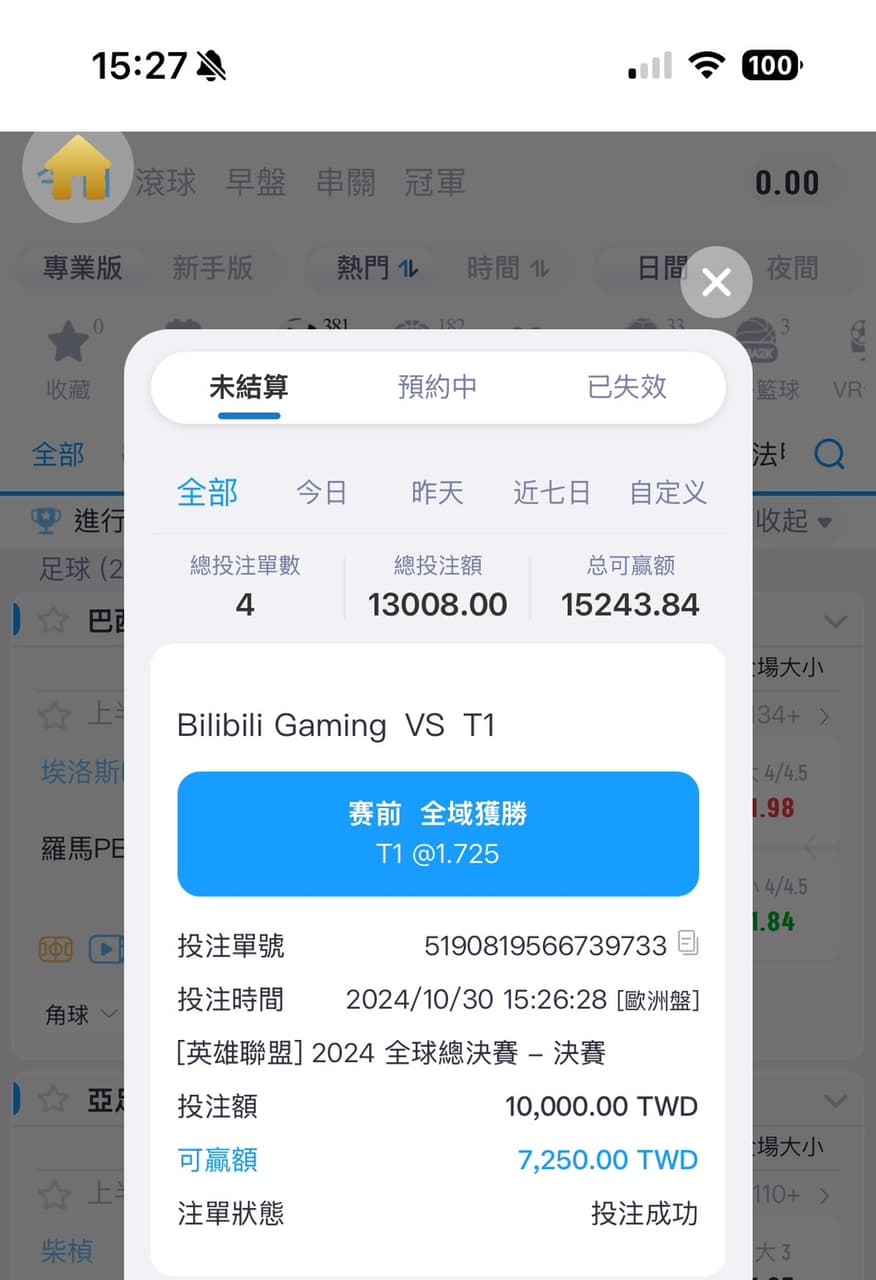Viewport: 876px width, 1280px height.
Task: Select 自定义 custom date range
Action: pos(667,492)
